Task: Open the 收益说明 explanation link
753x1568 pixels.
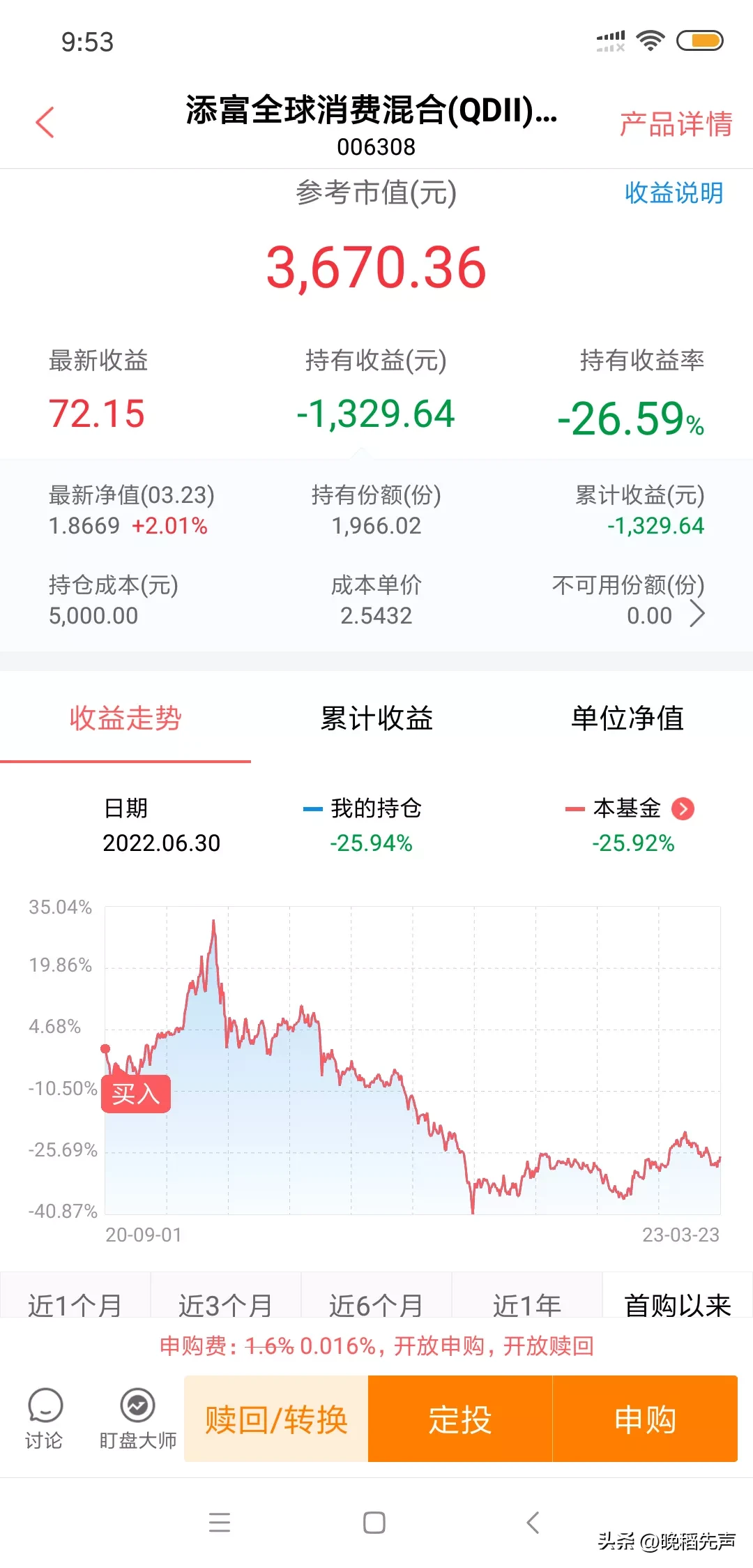Action: coord(674,193)
